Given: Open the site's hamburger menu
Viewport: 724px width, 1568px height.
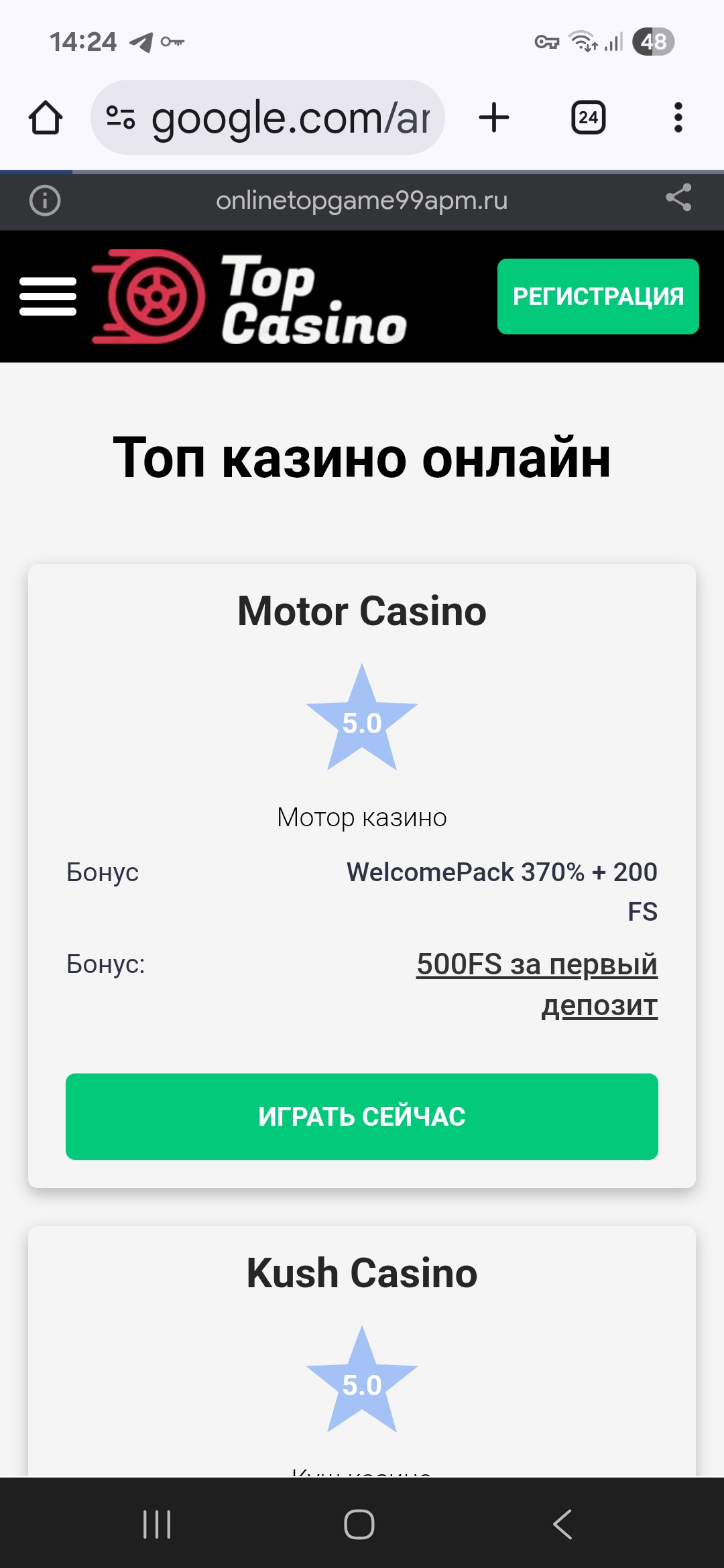Looking at the screenshot, I should (48, 296).
